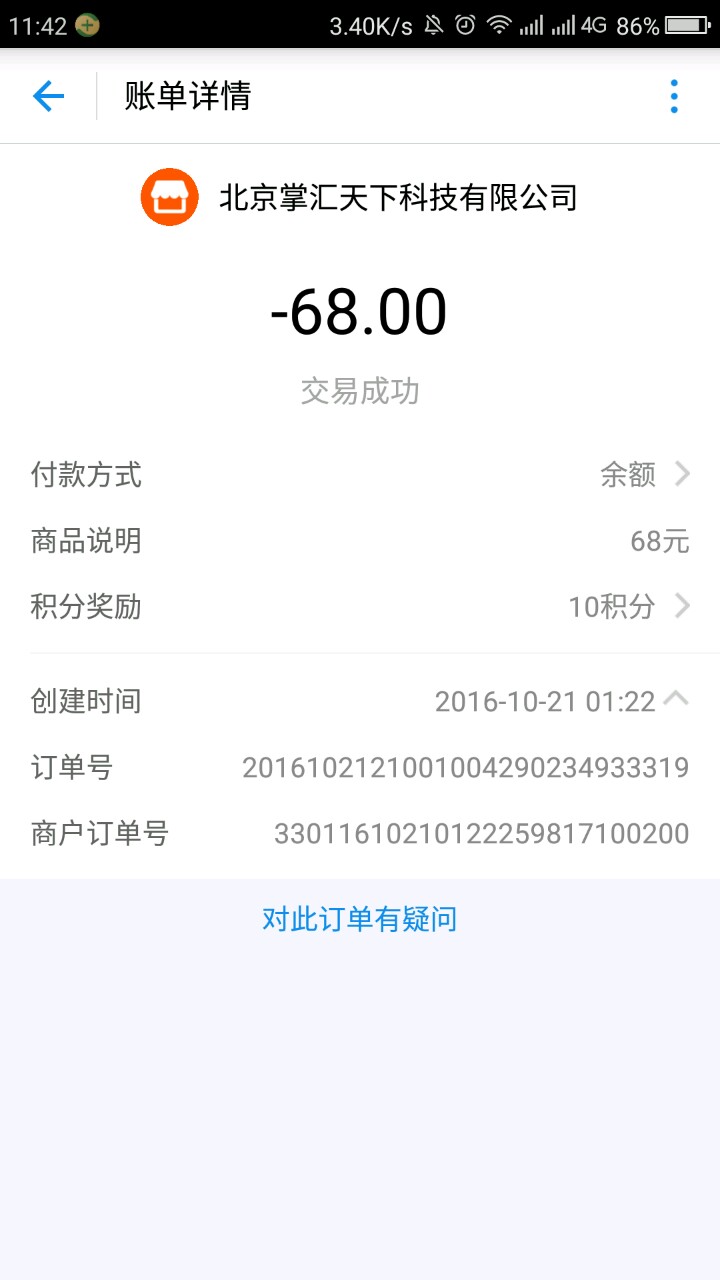
Task: Tap the 对此订单有疑问 link
Action: pos(360,919)
